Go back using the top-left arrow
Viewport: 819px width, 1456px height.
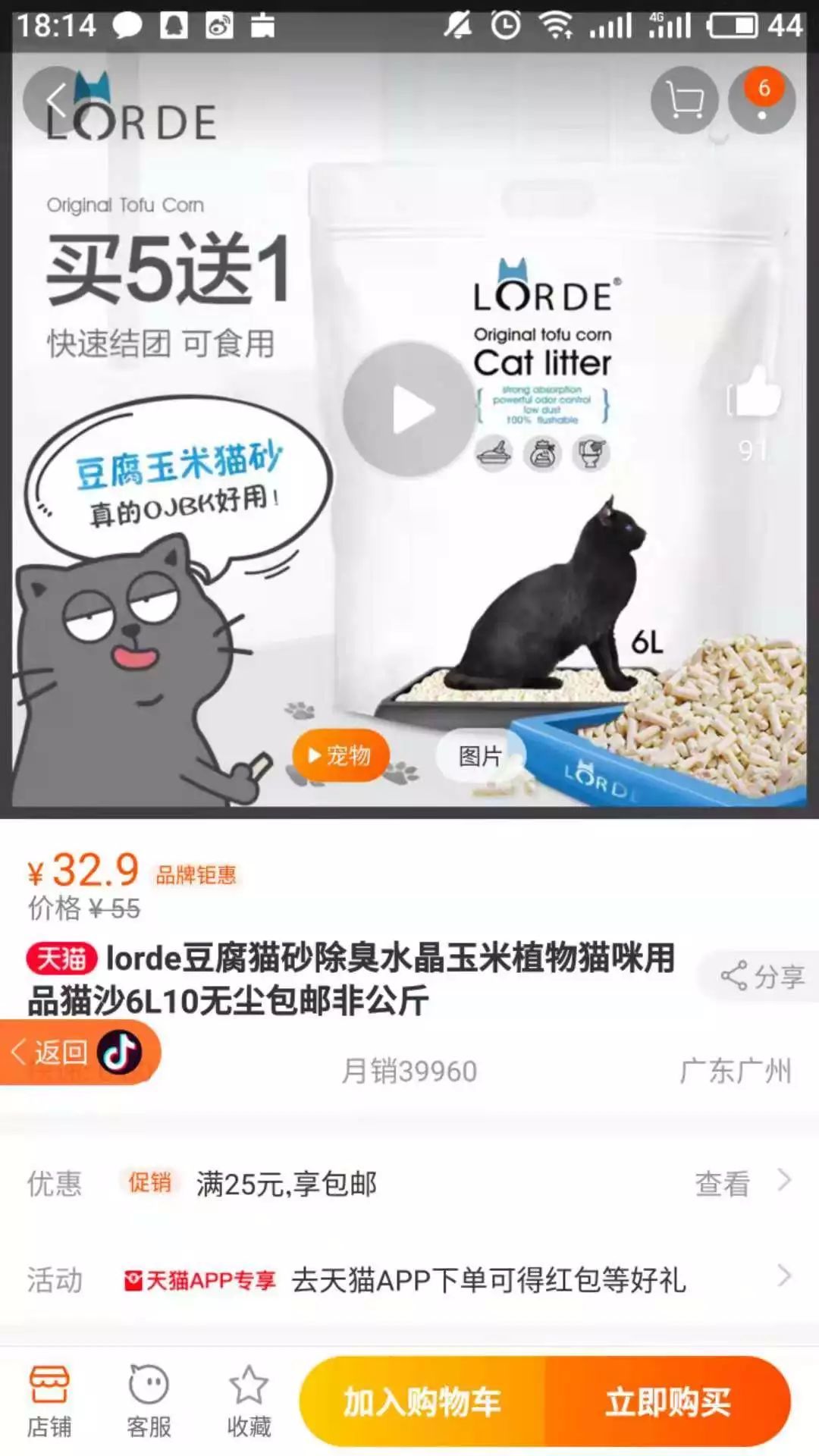55,100
